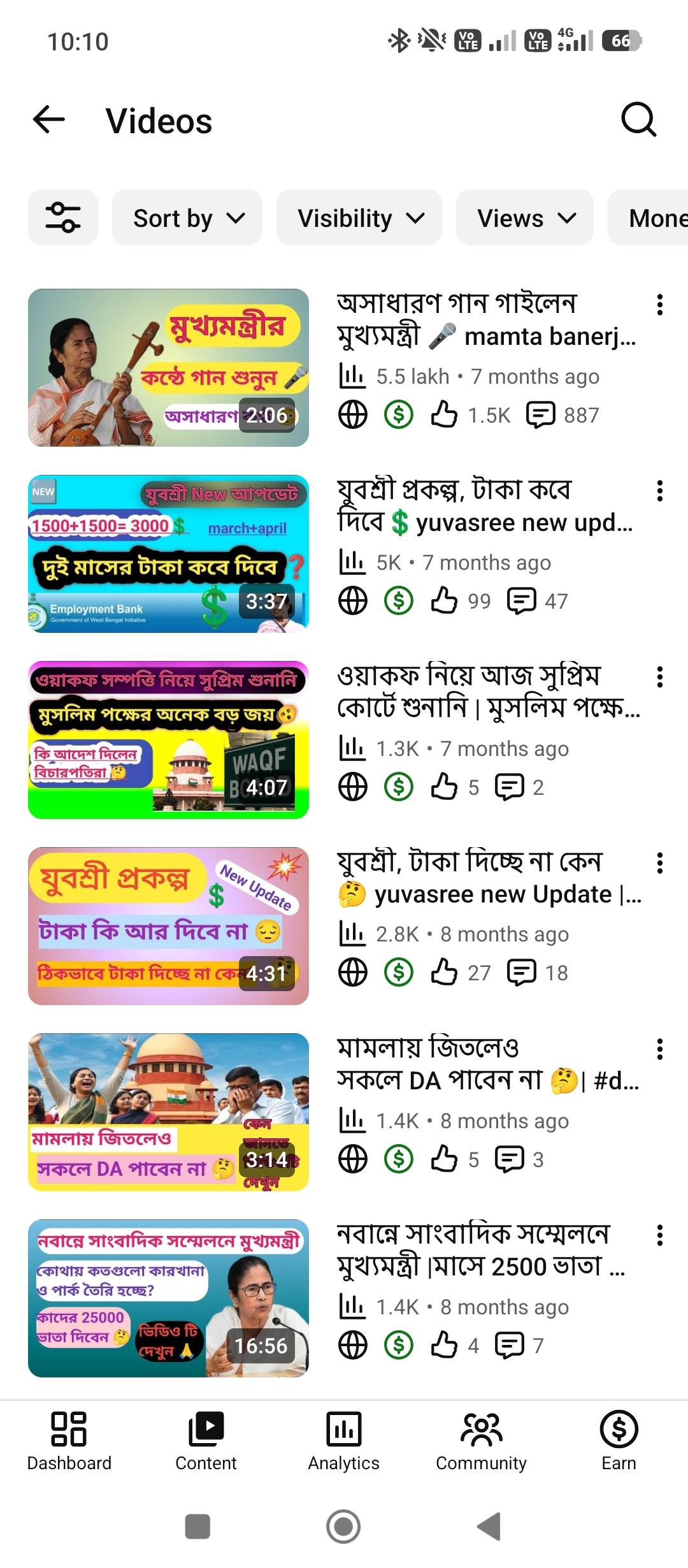This screenshot has height=1568, width=688.
Task: Open the WAQF Supreme Court 4:07 video
Action: pyautogui.click(x=168, y=740)
